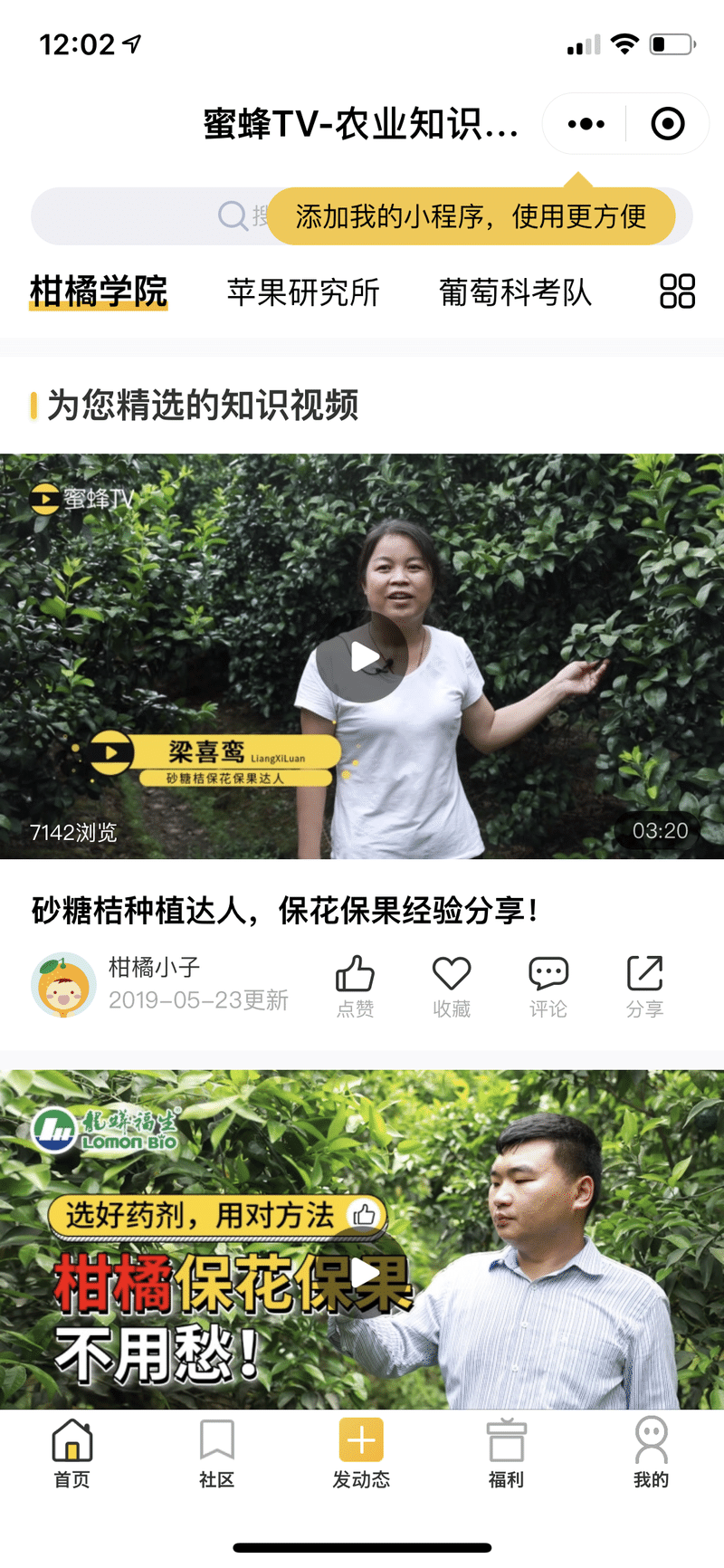This screenshot has width=724, height=1568.
Task: Open the 柑橘小子 author avatar
Action: (63, 985)
